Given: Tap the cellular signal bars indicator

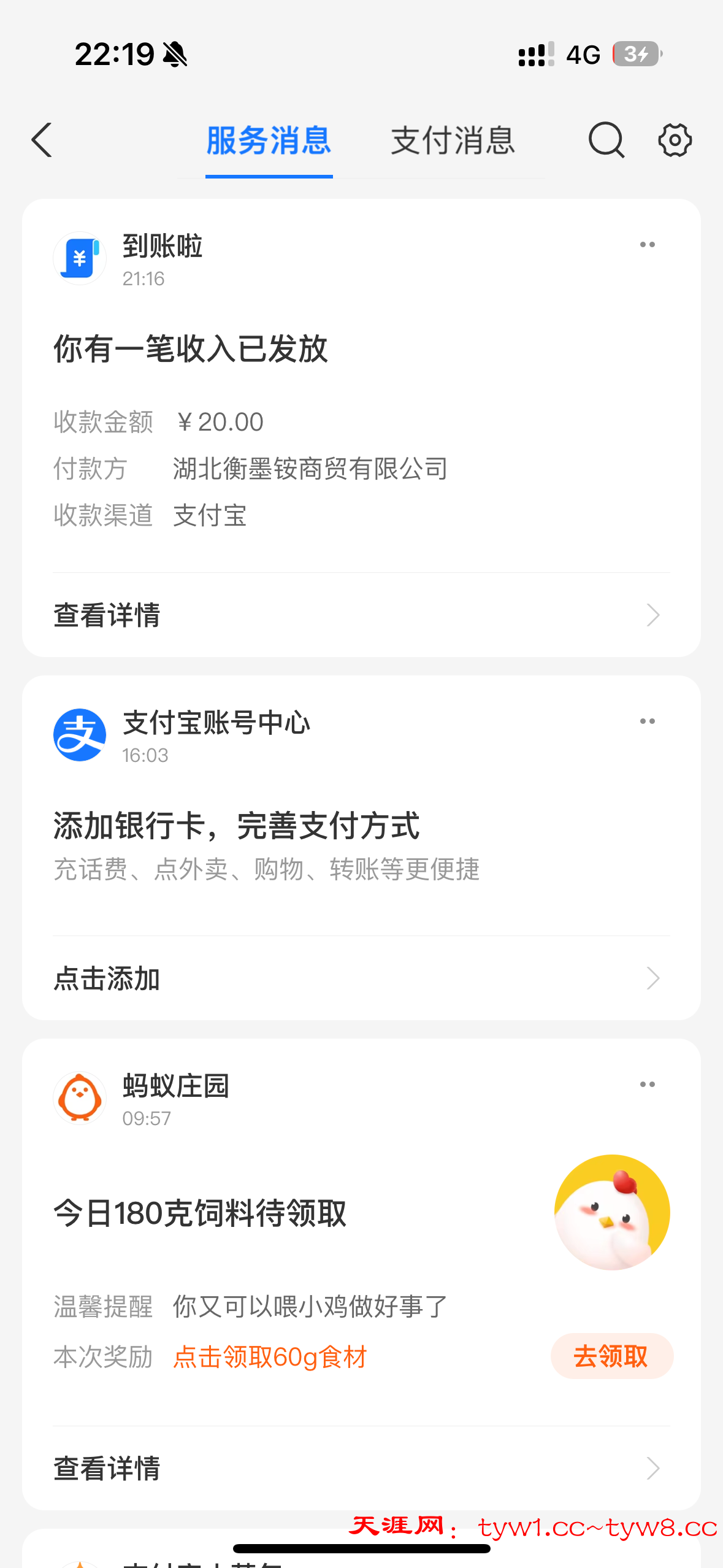Looking at the screenshot, I should [534, 55].
